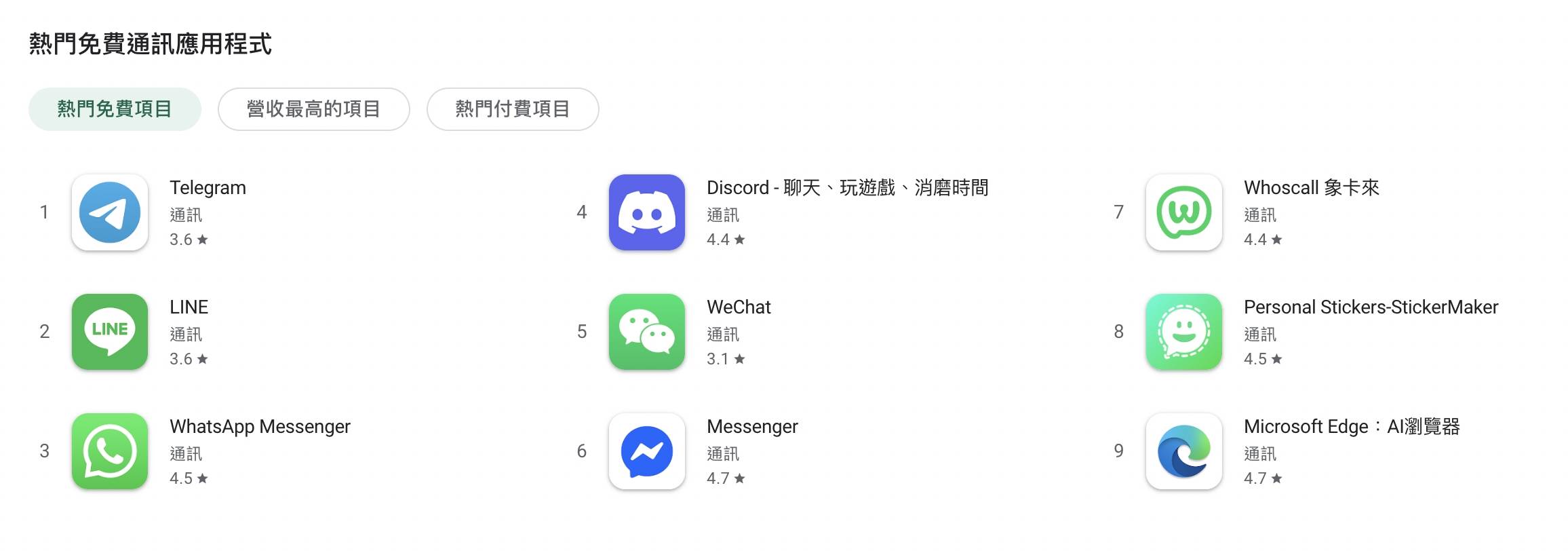Switch to 熱門付費項目 chip

(512, 109)
